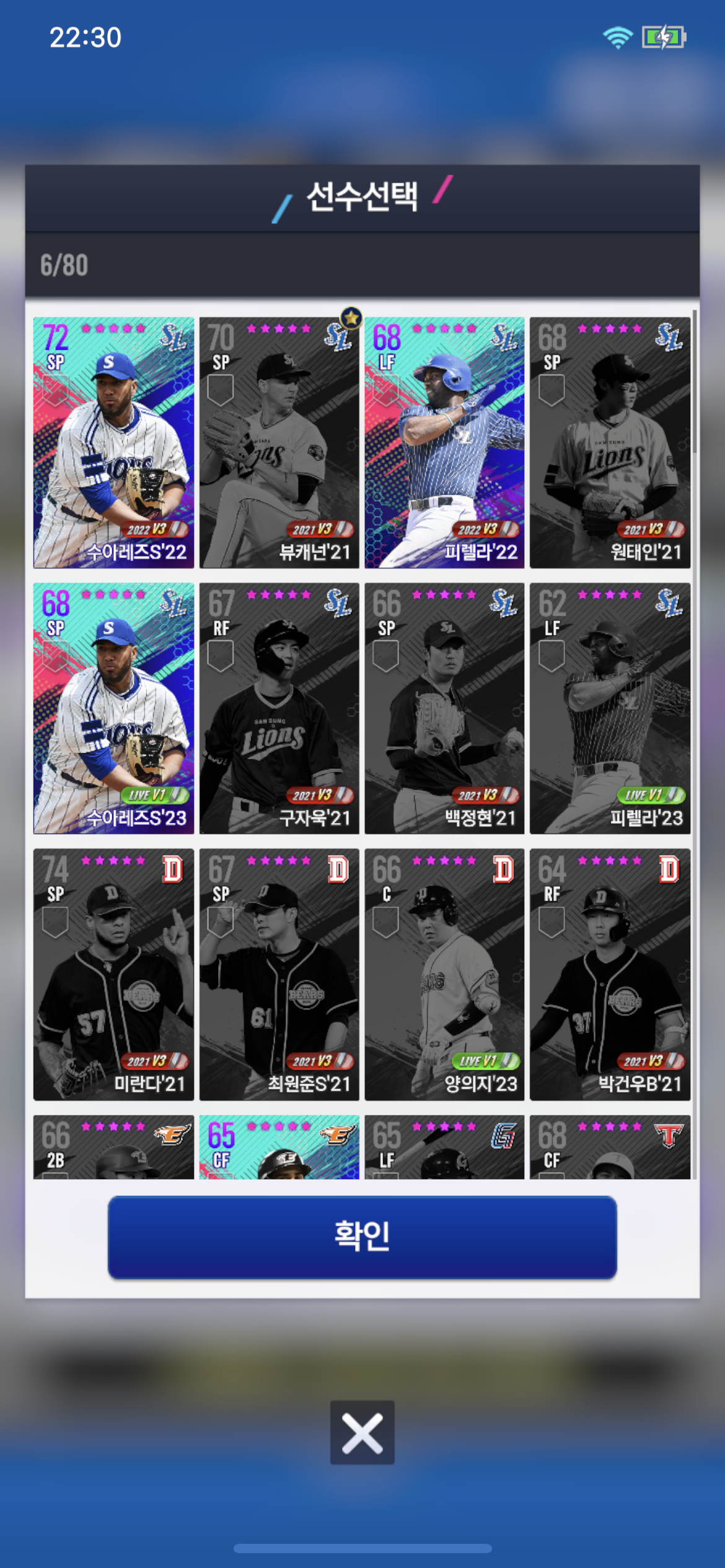Tap the 미란다'21 player card
Image resolution: width=725 pixels, height=1568 pixels.
tap(113, 973)
